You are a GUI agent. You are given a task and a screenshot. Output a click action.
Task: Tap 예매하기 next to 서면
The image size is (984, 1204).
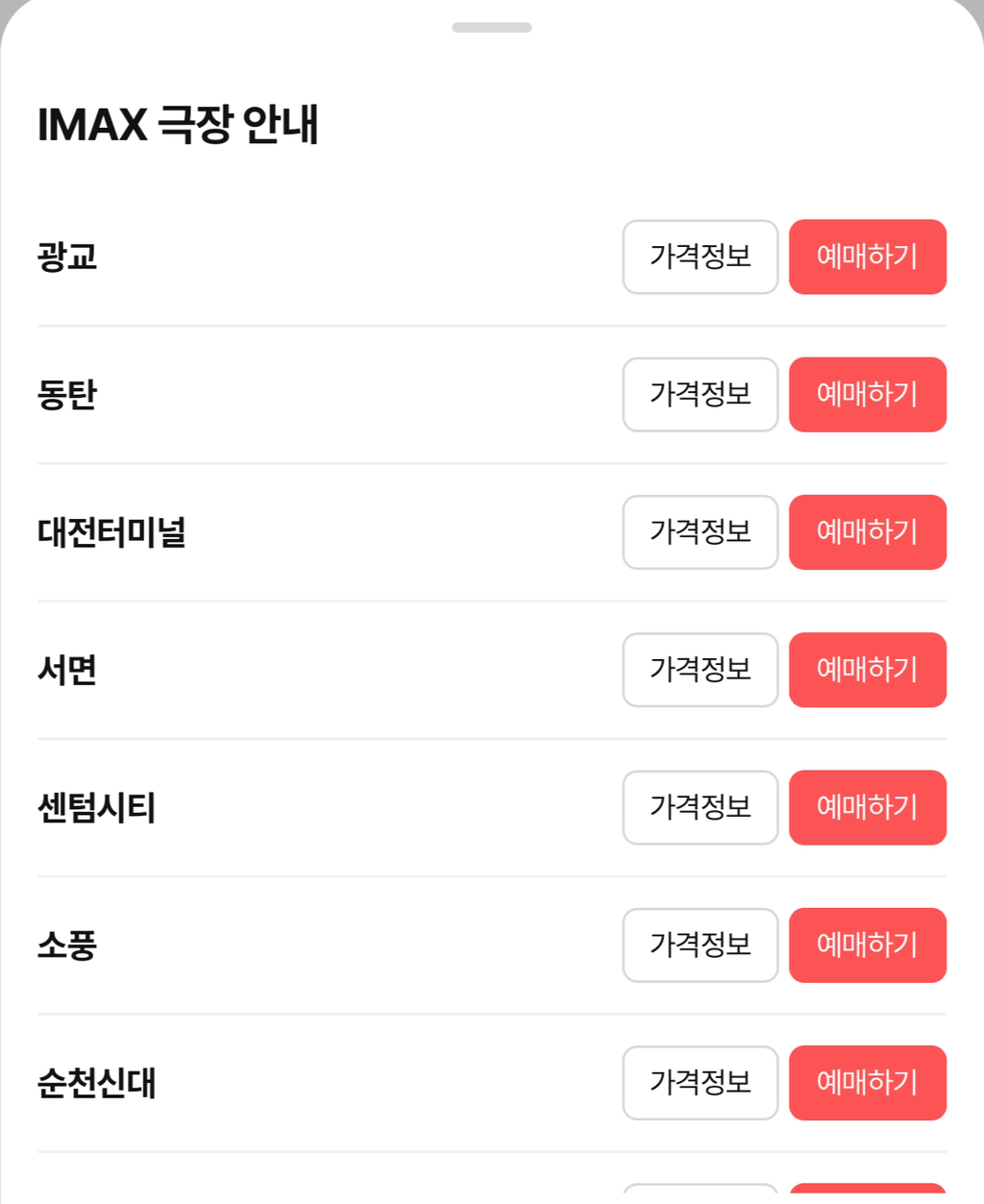(867, 669)
